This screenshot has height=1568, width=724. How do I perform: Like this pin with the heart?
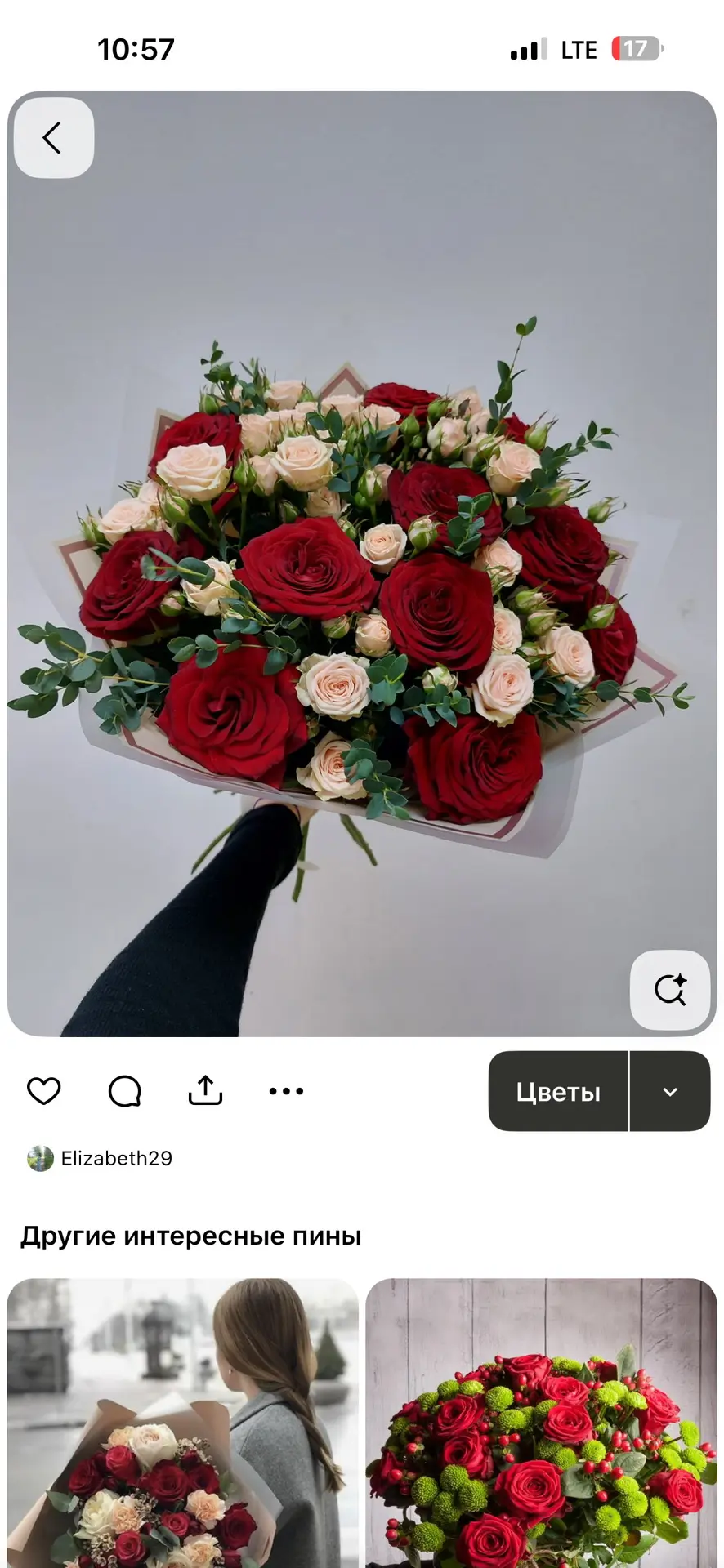click(44, 1091)
